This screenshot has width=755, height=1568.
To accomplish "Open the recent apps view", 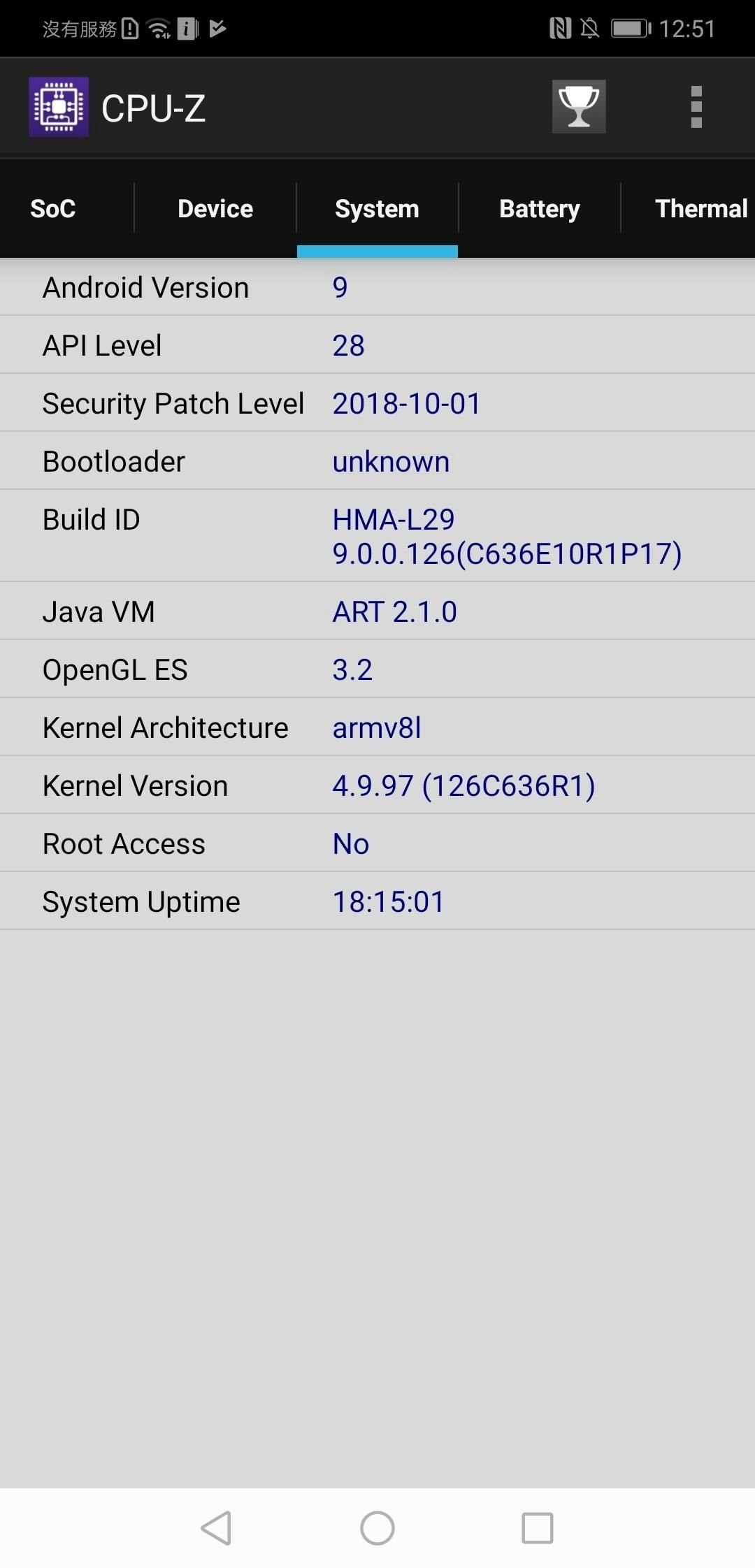I will click(x=538, y=1527).
